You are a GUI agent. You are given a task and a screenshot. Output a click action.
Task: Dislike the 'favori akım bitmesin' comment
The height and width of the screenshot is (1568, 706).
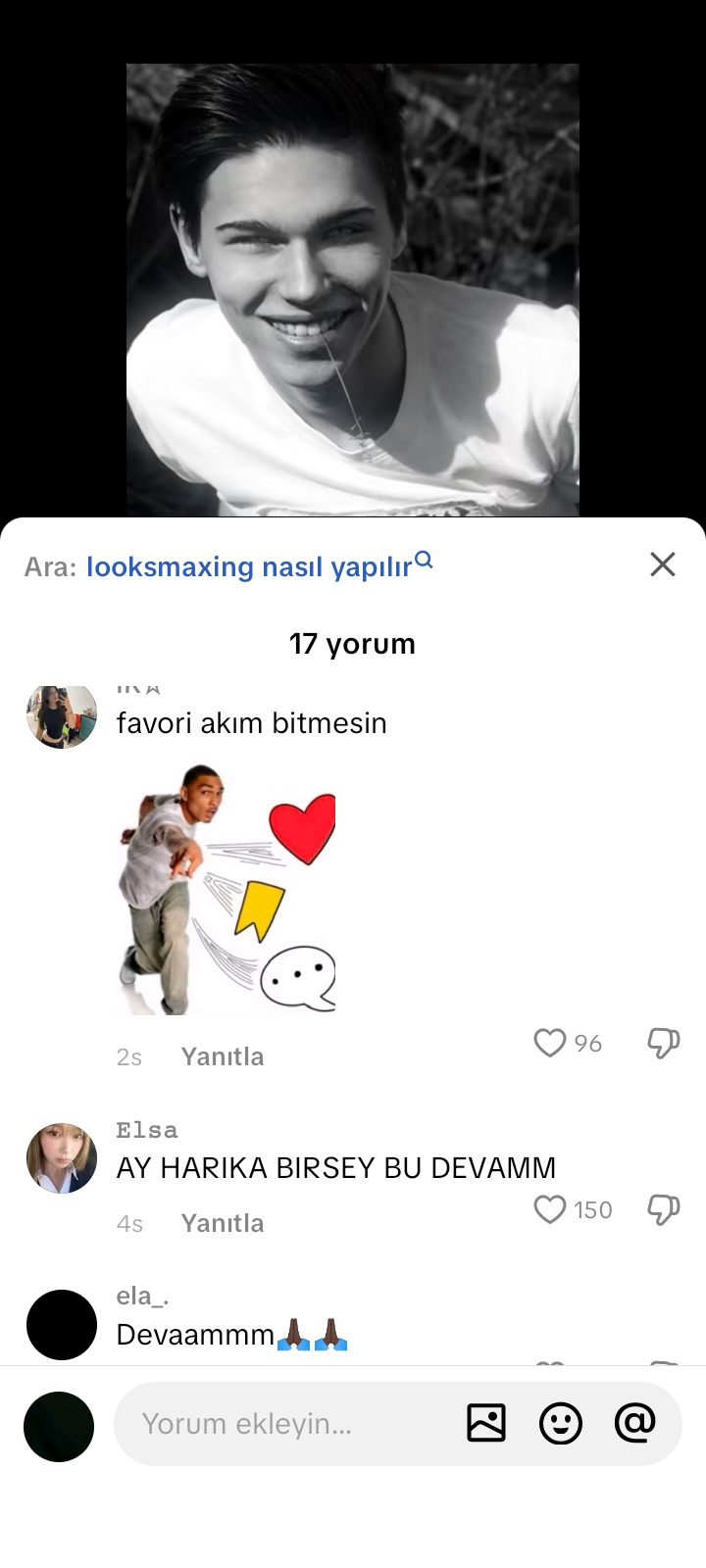click(664, 1043)
